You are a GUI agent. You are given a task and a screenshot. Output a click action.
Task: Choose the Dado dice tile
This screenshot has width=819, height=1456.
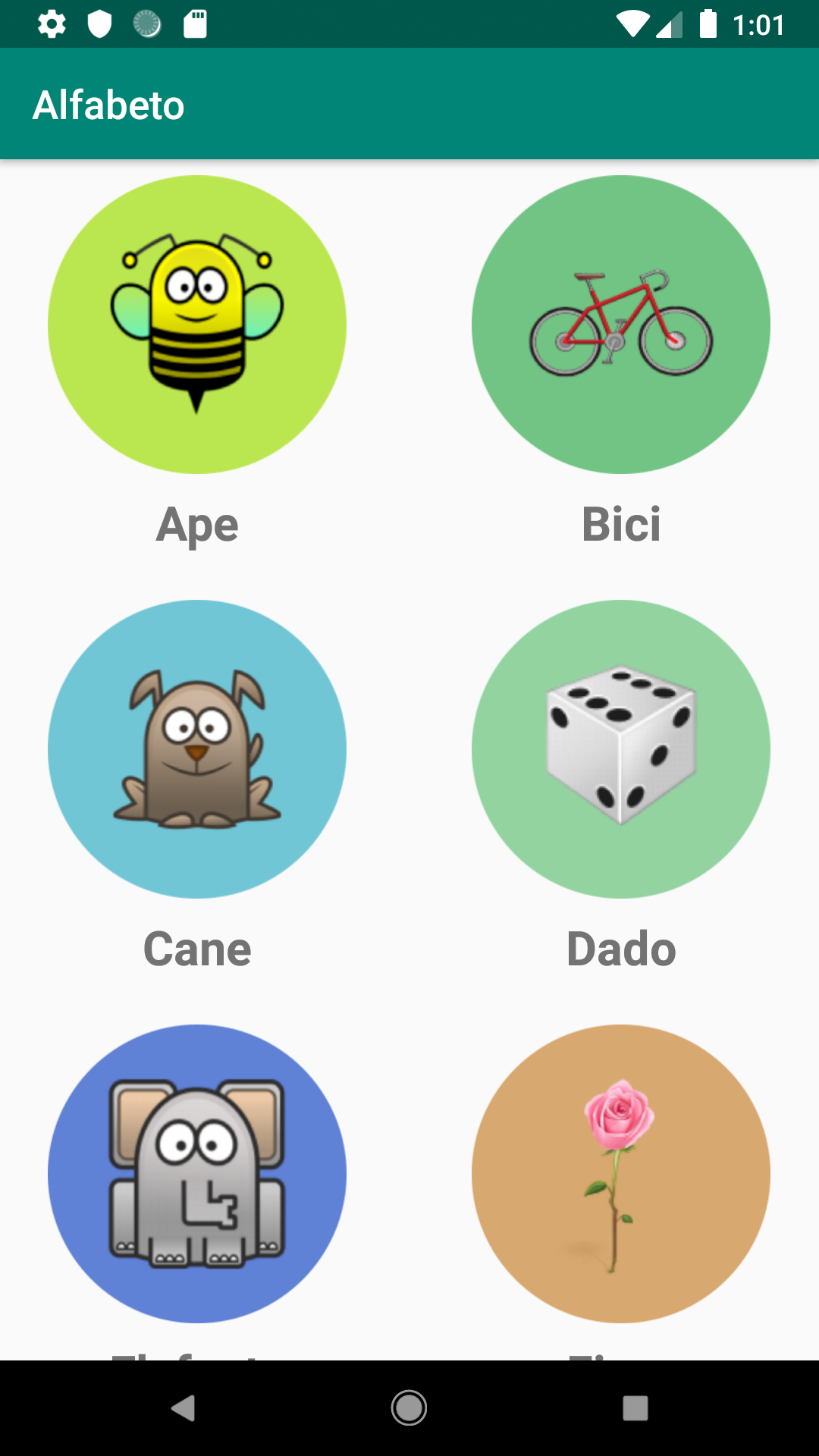coord(621,749)
